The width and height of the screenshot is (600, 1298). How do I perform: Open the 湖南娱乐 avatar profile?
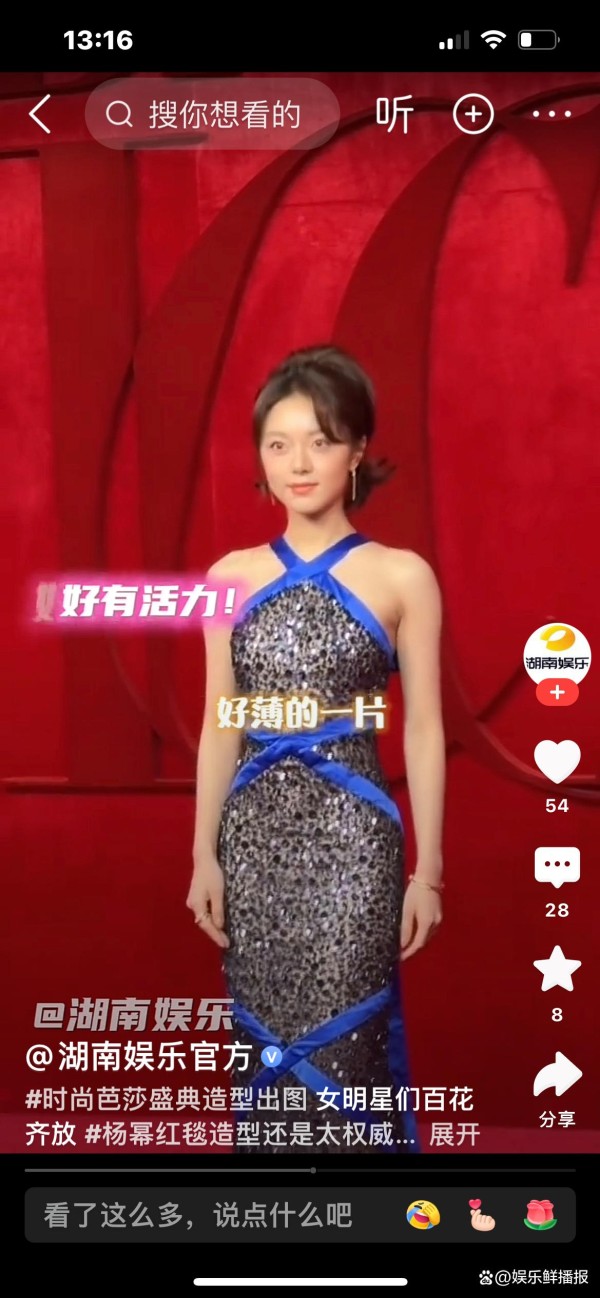point(557,655)
